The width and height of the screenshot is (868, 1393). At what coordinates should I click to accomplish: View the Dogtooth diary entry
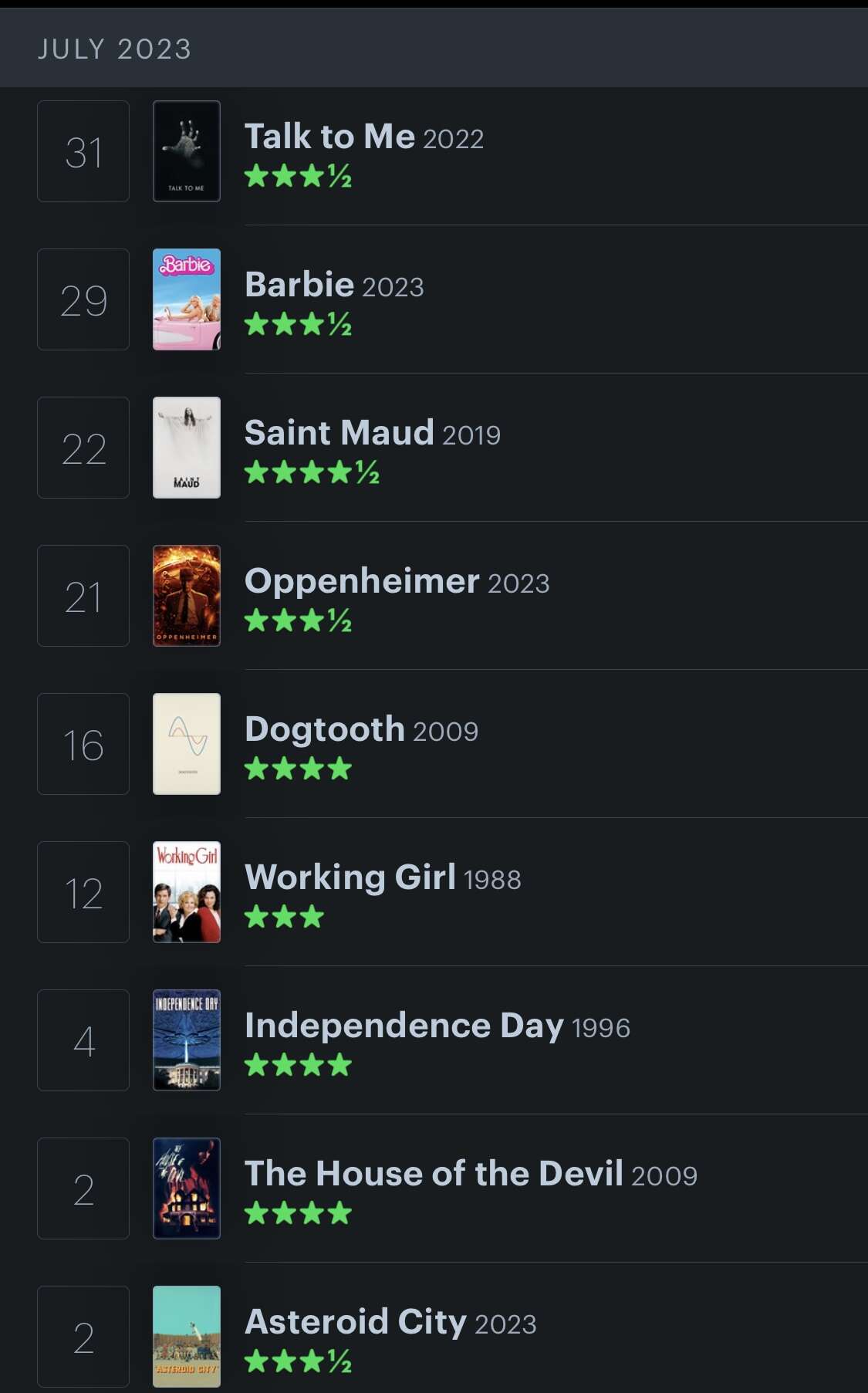[325, 730]
